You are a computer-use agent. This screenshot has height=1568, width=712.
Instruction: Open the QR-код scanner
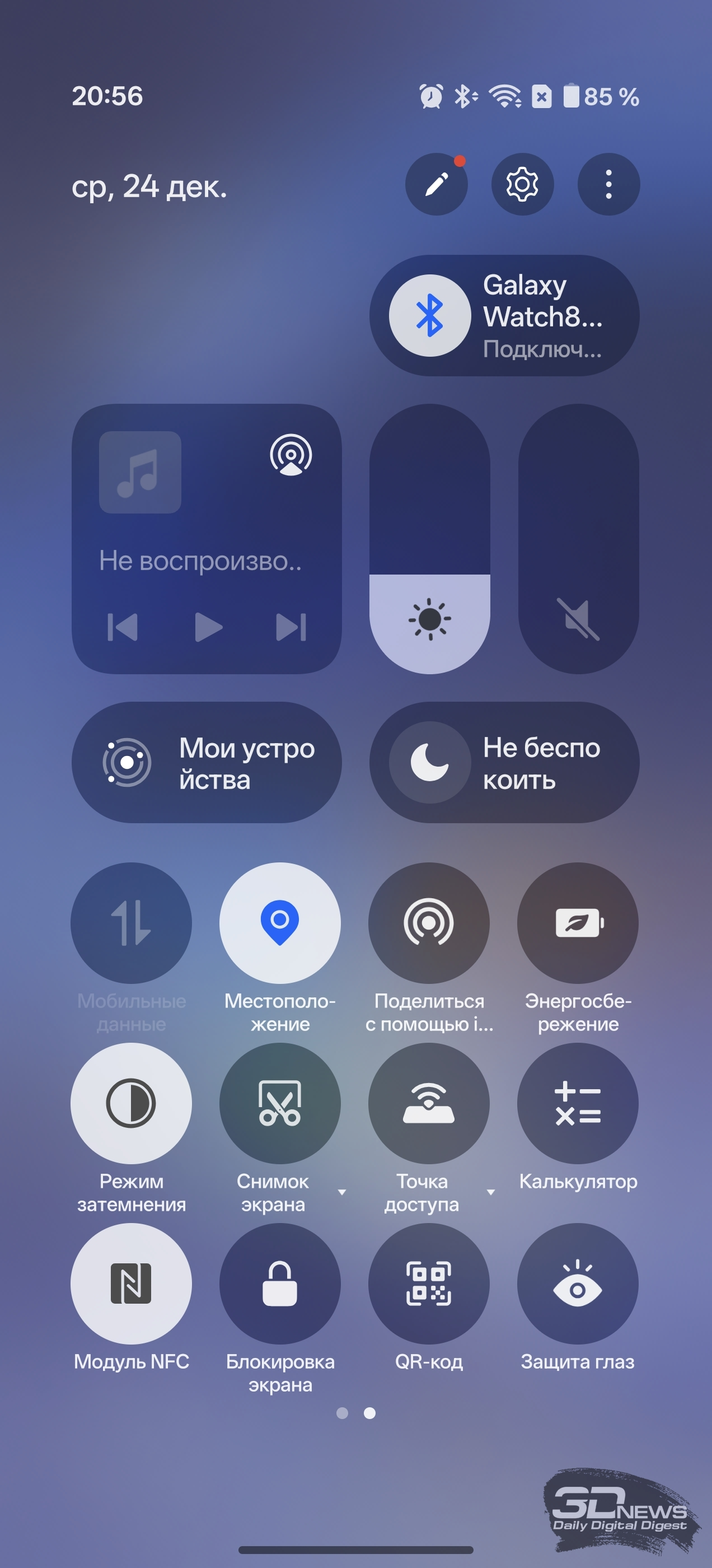click(x=429, y=1283)
